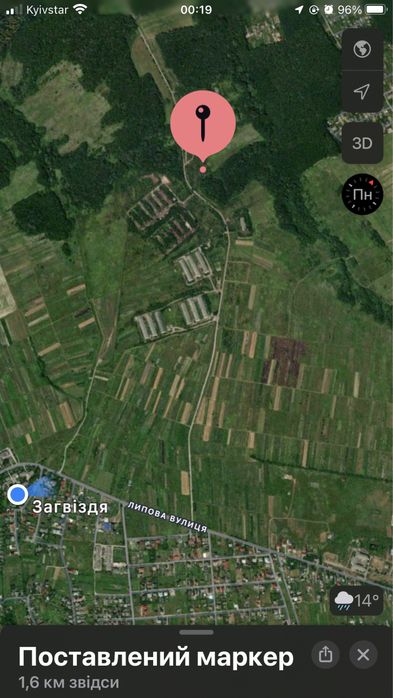The width and height of the screenshot is (393, 698).
Task: Open the weather badge showing 14°
Action: 357,601
